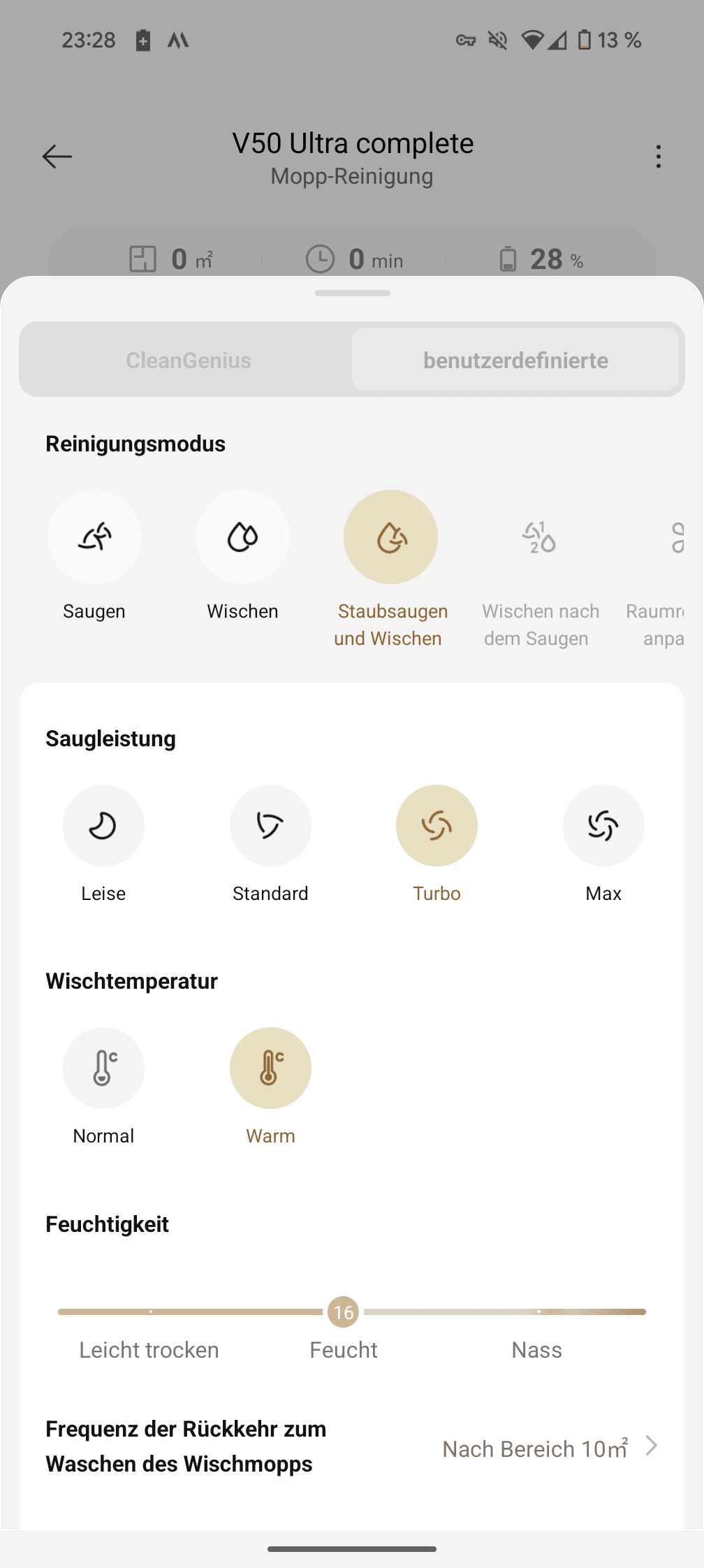
Task: Select Wischen cleaning mode
Action: pos(242,537)
